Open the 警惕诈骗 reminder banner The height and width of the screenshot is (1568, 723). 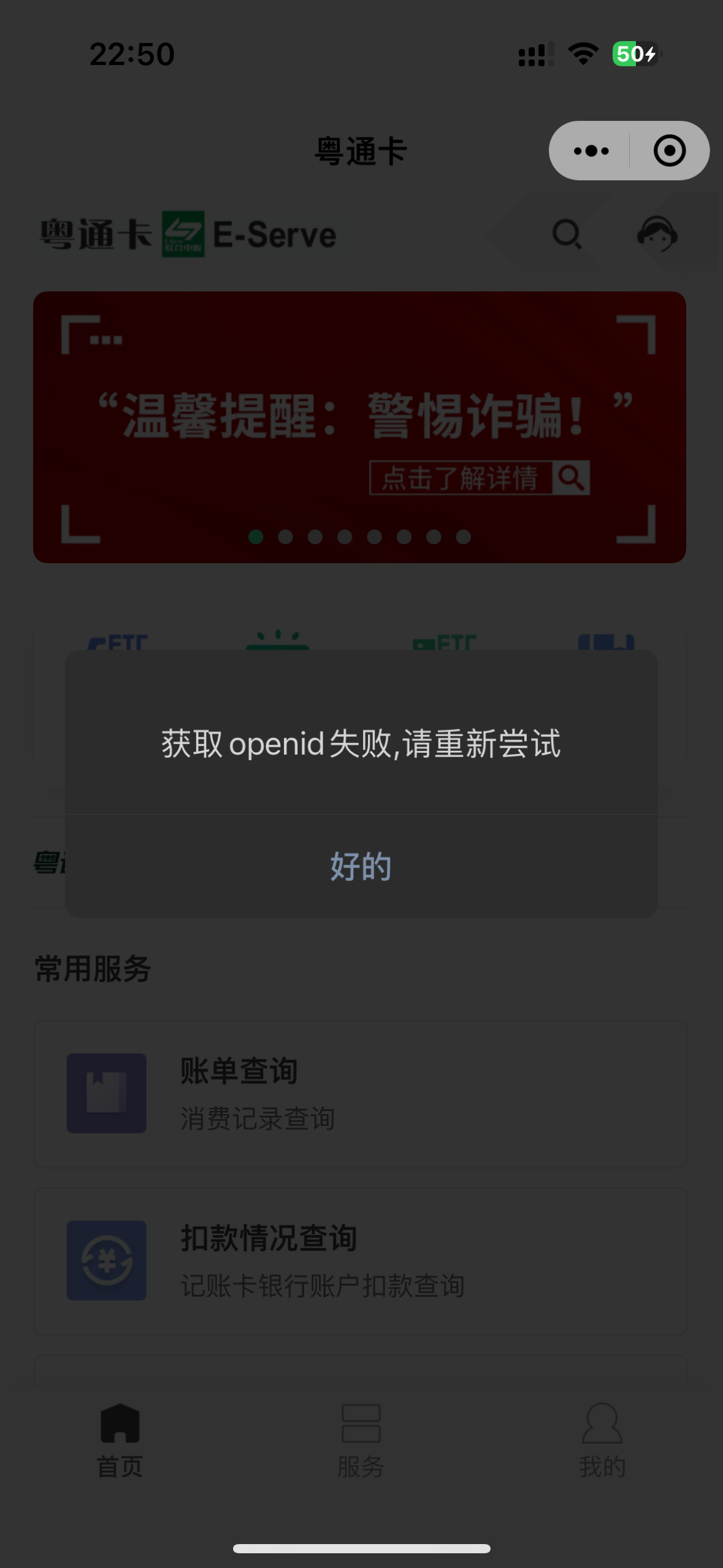[359, 427]
